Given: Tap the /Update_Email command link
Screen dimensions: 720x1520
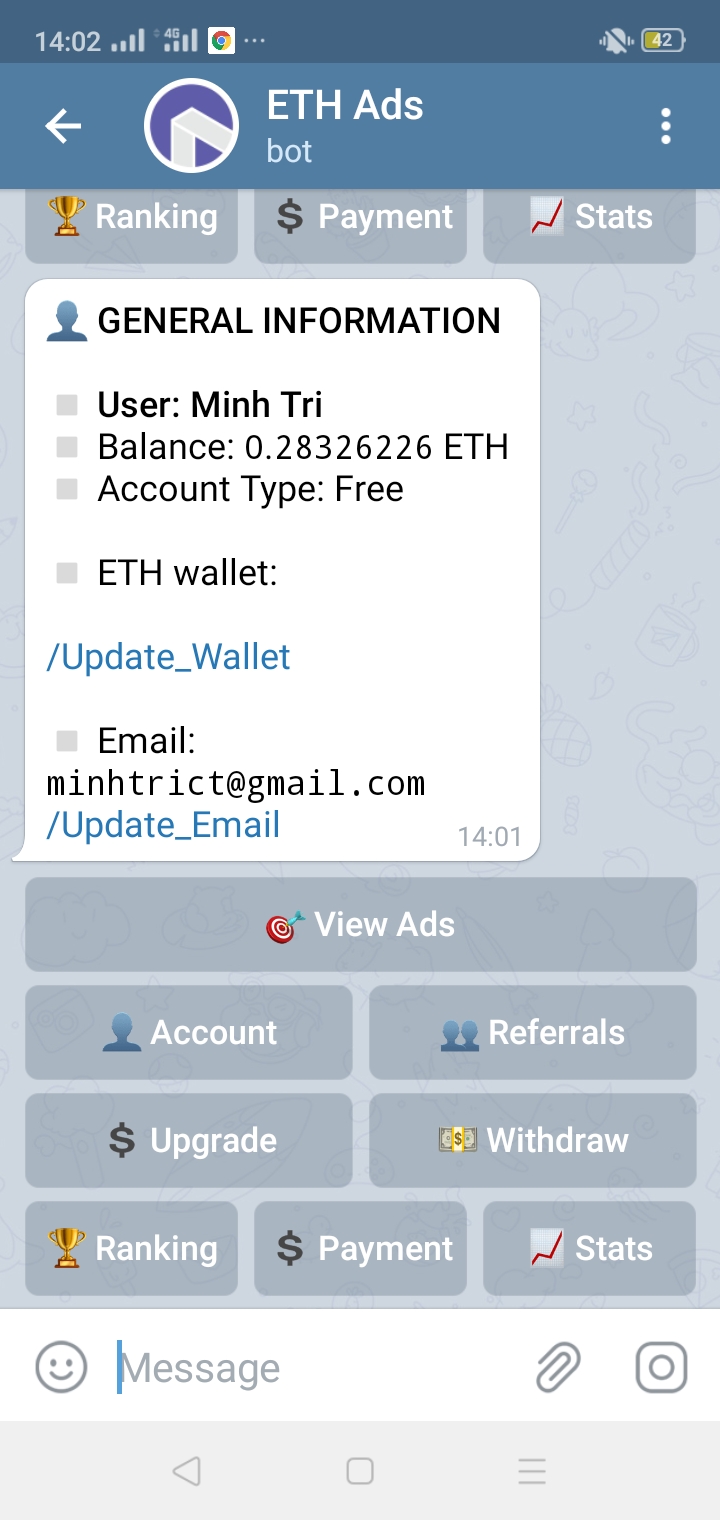Looking at the screenshot, I should point(163,825).
